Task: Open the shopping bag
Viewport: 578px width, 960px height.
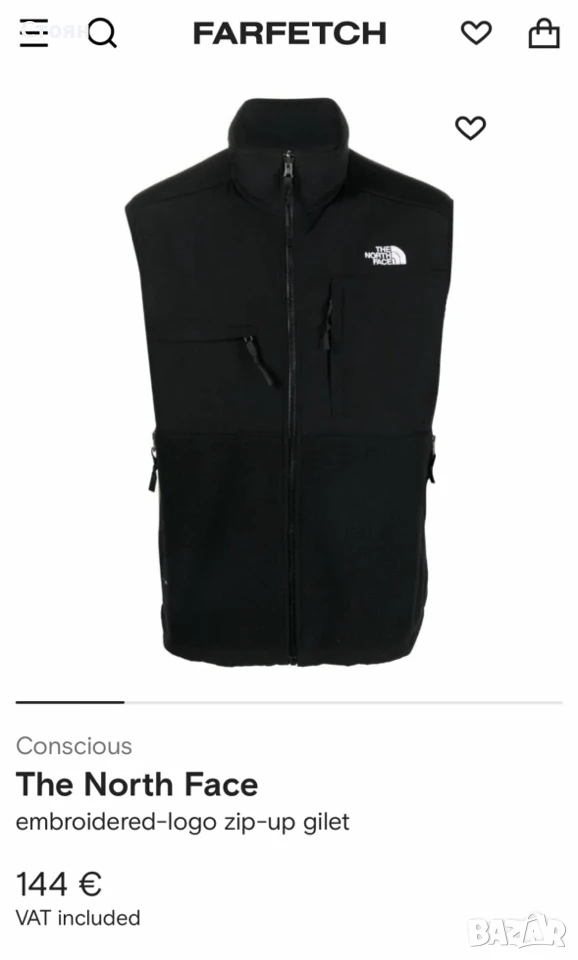Action: click(544, 33)
